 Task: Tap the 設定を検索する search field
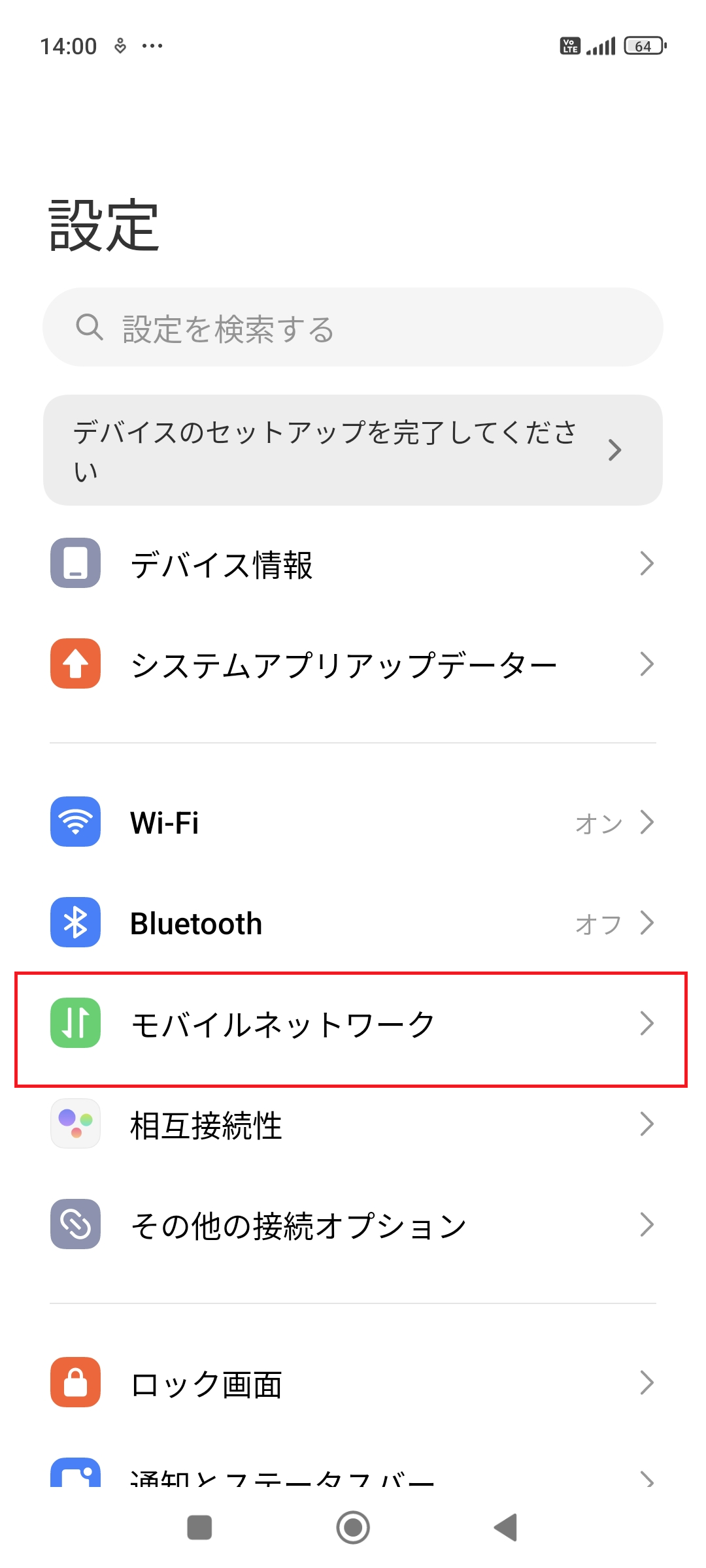353,329
